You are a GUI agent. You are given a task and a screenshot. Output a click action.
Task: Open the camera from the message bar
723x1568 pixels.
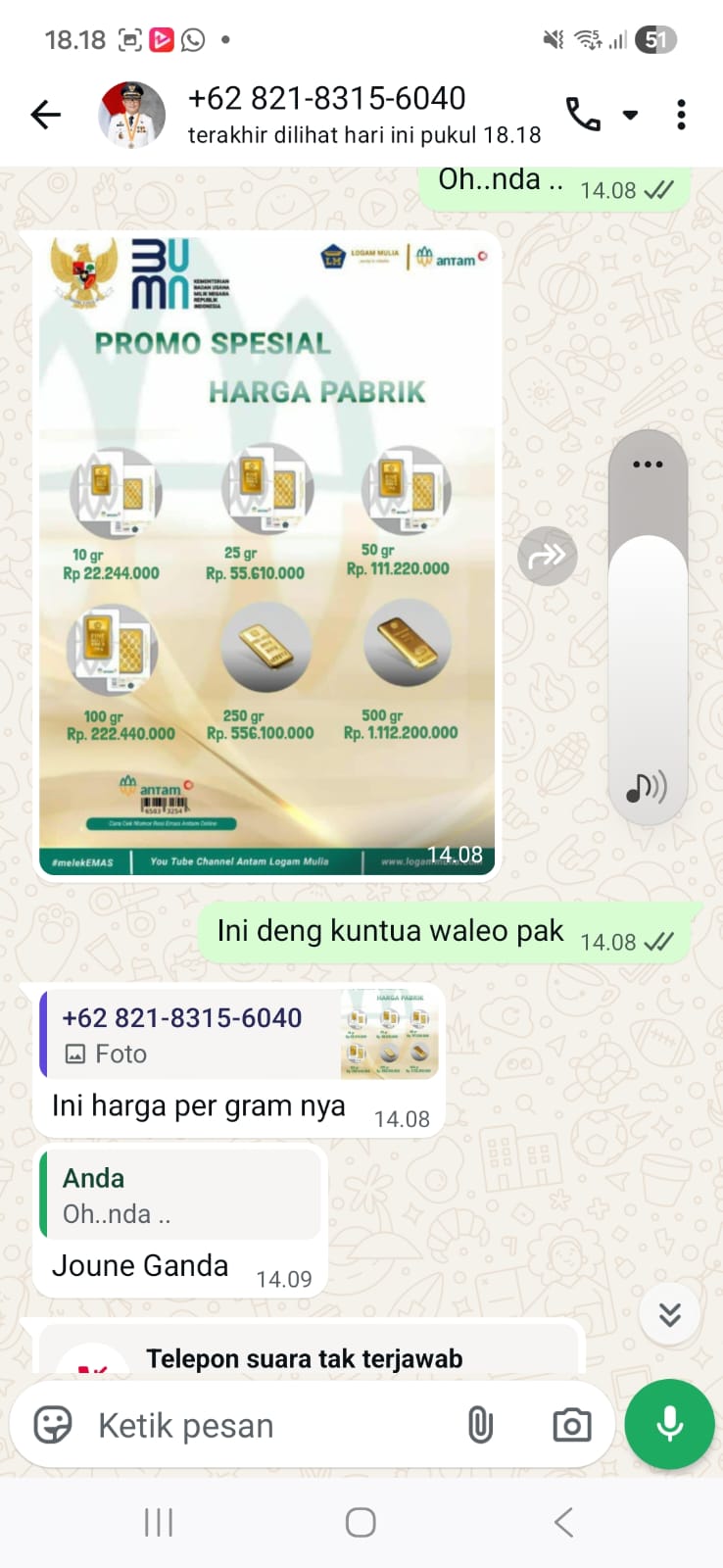coord(571,1425)
